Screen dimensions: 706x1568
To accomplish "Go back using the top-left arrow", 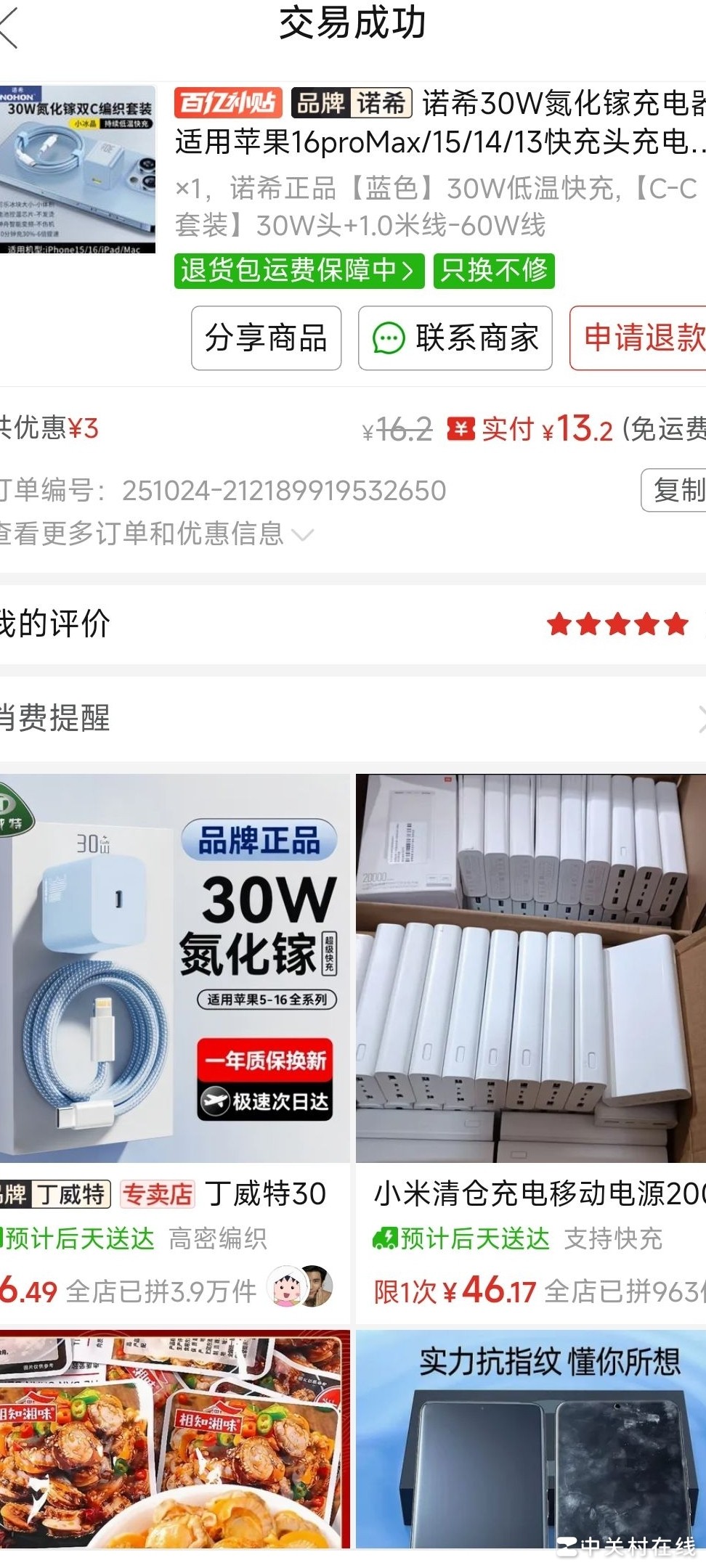I will click(x=10, y=28).
